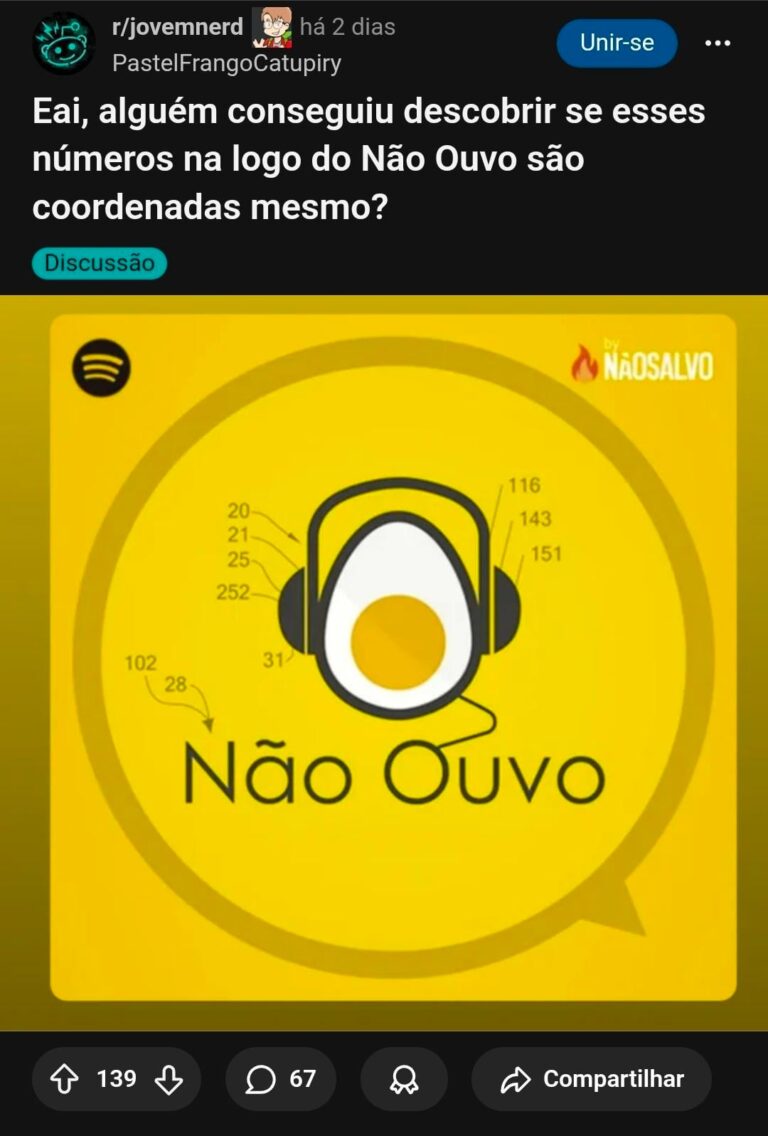Downvote this post

(x=170, y=1079)
